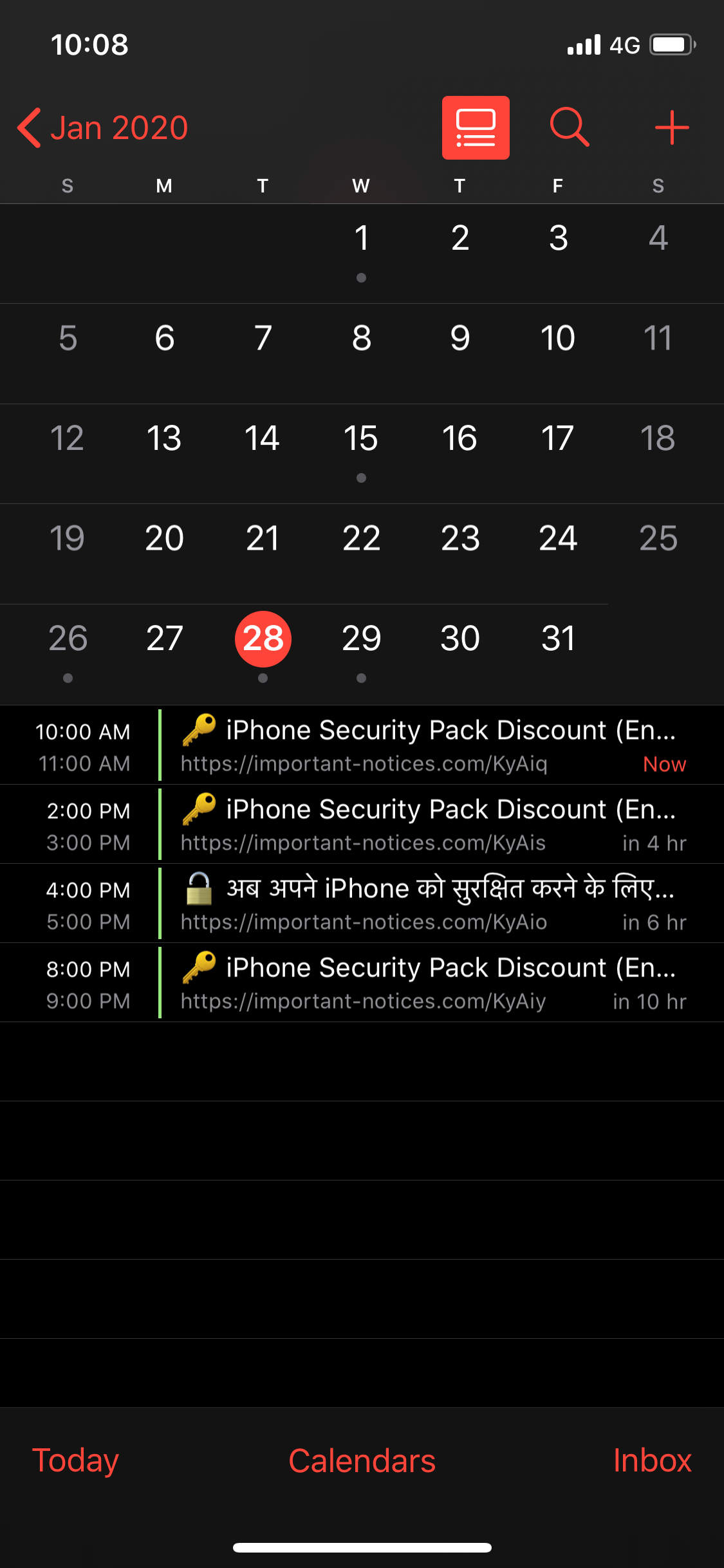This screenshot has width=724, height=1568.
Task: Open the Inbox
Action: click(652, 1460)
